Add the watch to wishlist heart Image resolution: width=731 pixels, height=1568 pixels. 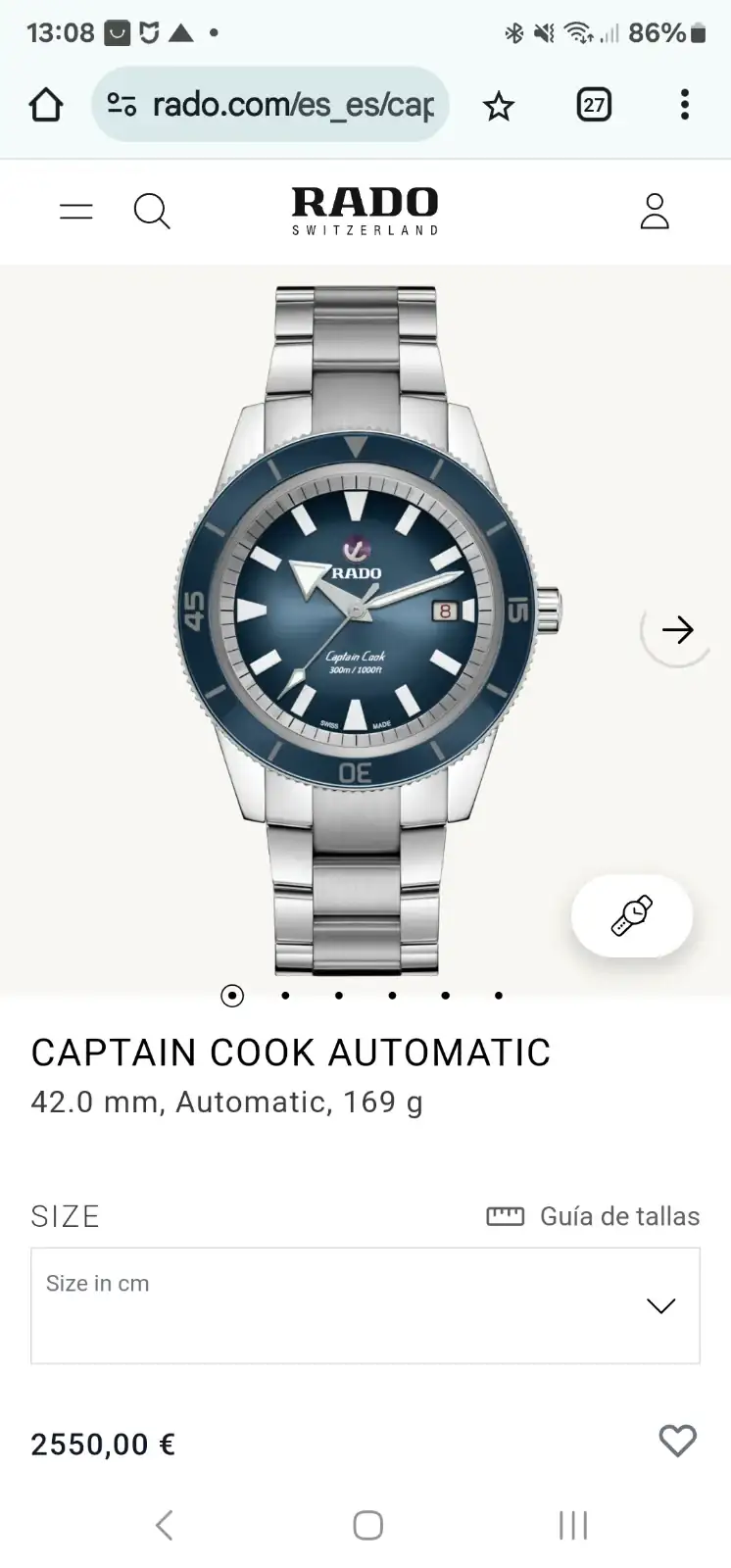[x=677, y=1442]
